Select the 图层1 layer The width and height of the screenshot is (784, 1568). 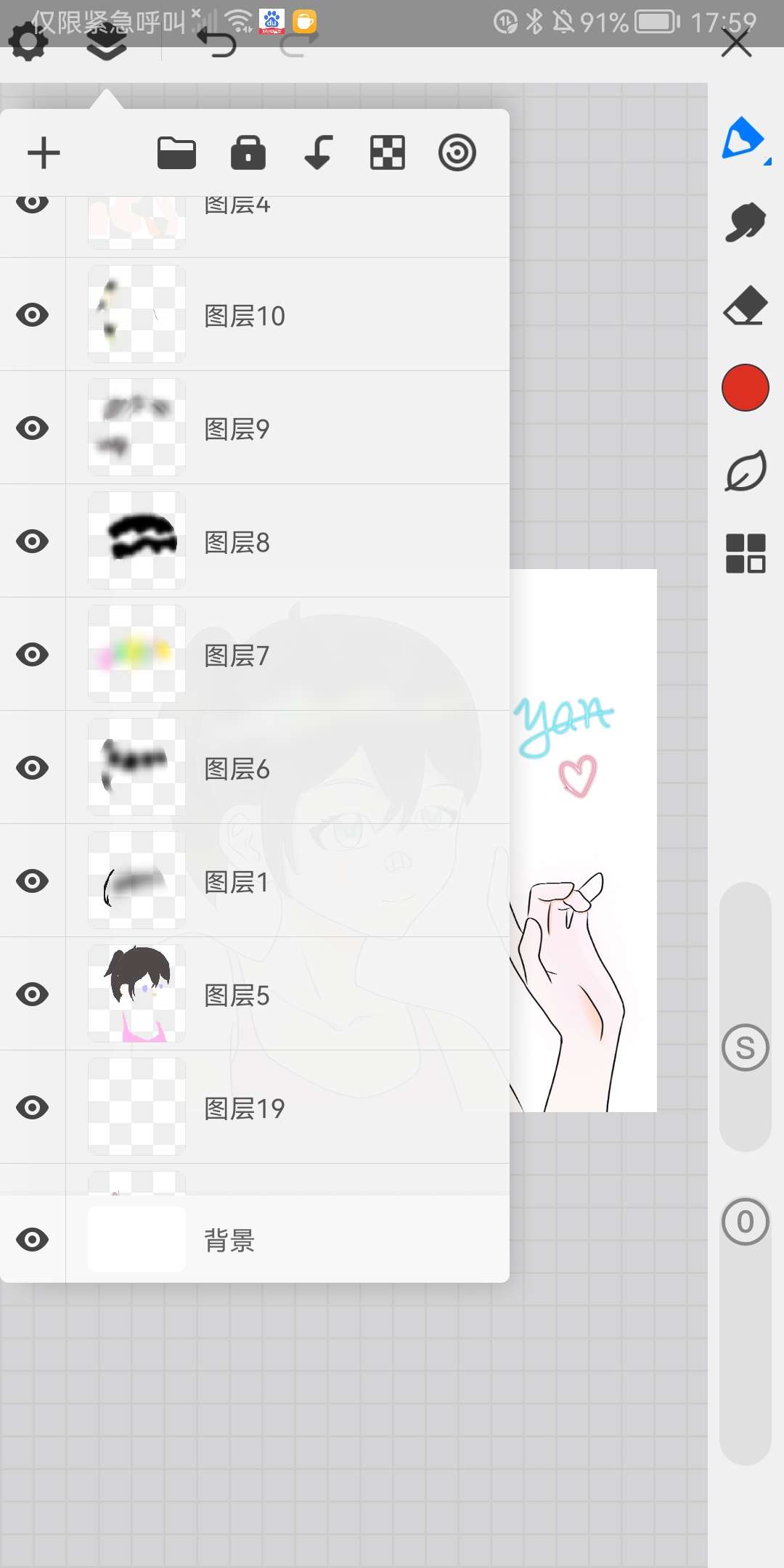point(290,881)
